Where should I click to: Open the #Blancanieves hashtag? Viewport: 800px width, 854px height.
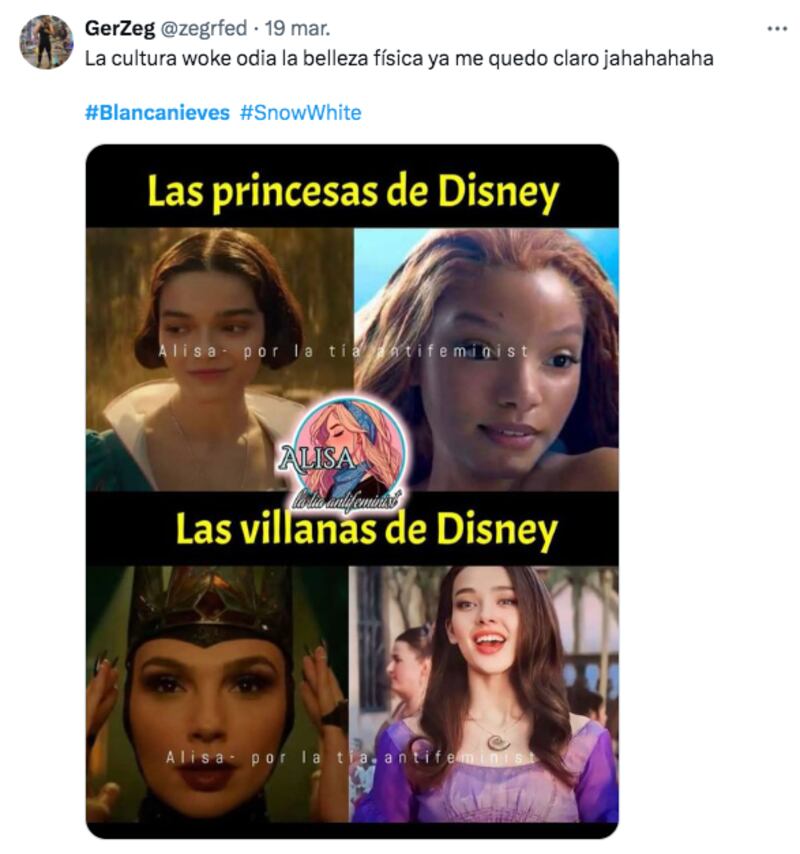tap(157, 112)
